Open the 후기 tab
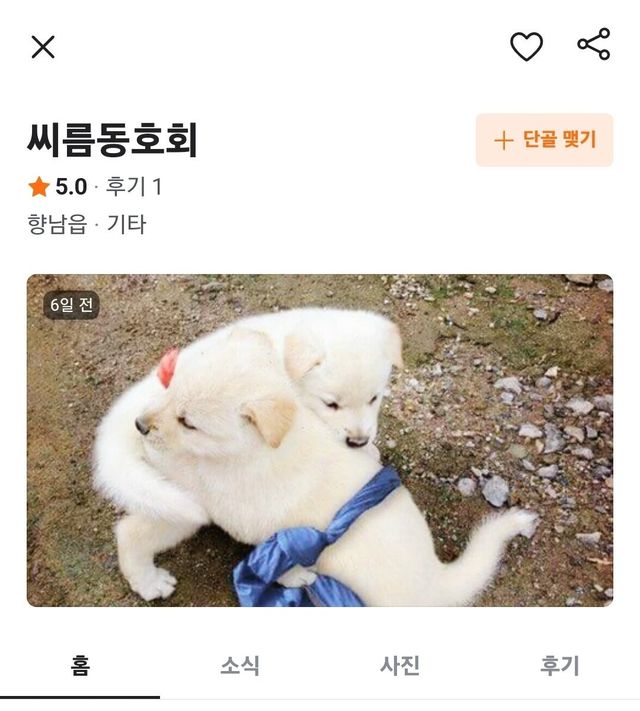This screenshot has width=640, height=711. (560, 666)
